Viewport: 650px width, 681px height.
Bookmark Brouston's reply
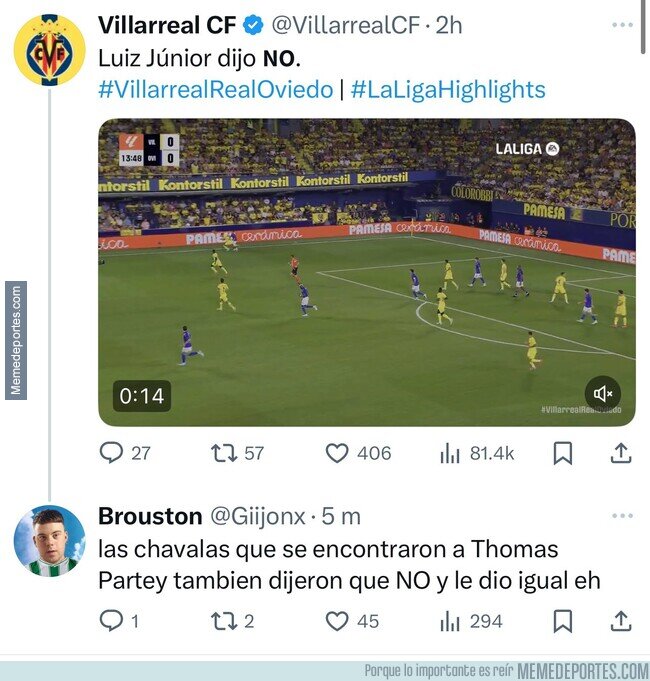pos(563,621)
